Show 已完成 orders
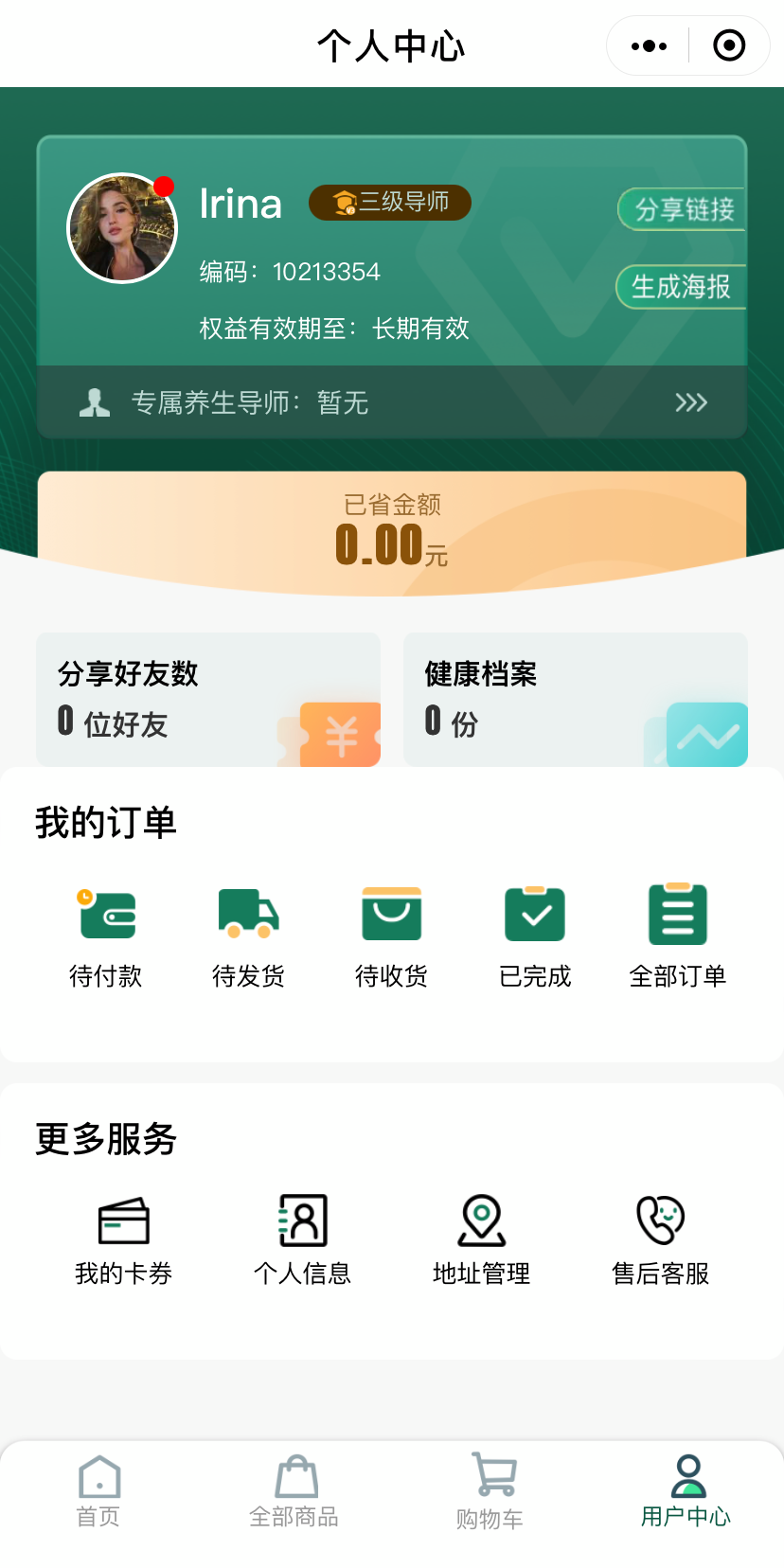The width and height of the screenshot is (784, 1568). tap(535, 935)
